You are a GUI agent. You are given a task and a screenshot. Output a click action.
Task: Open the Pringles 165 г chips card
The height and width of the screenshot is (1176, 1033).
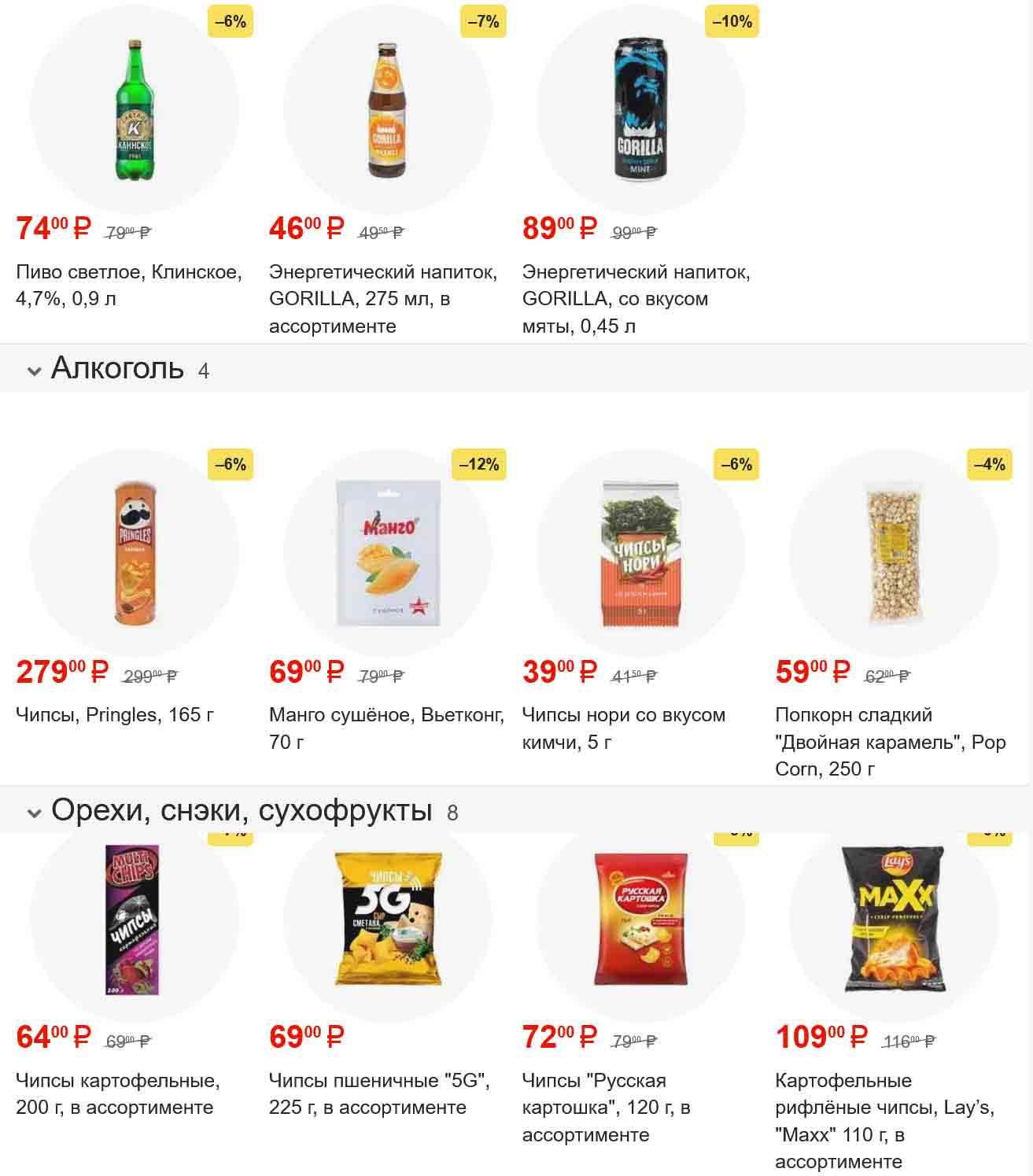(134, 554)
